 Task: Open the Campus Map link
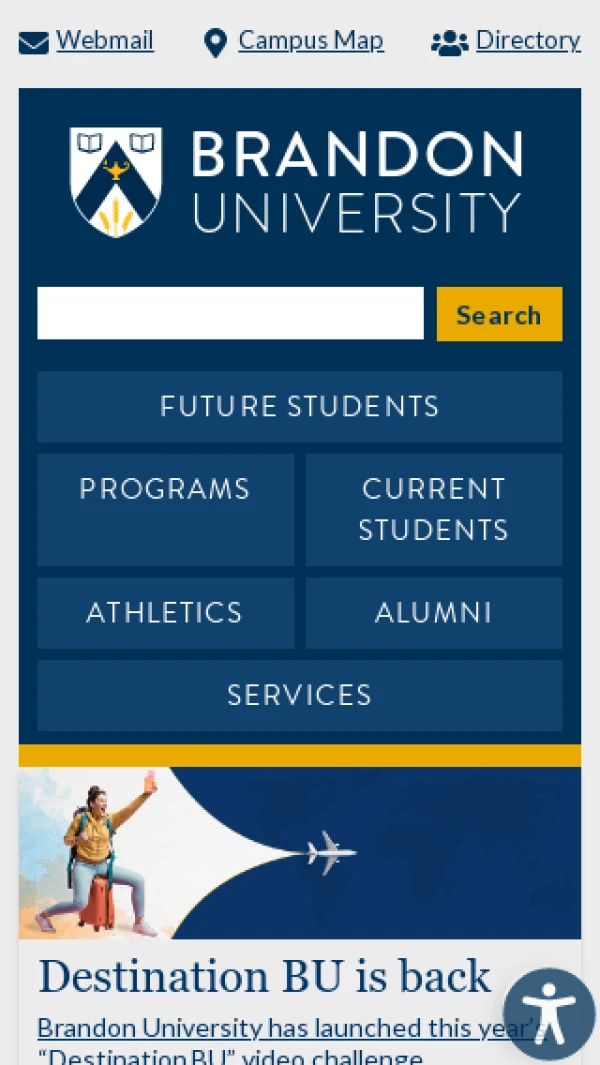click(x=310, y=41)
